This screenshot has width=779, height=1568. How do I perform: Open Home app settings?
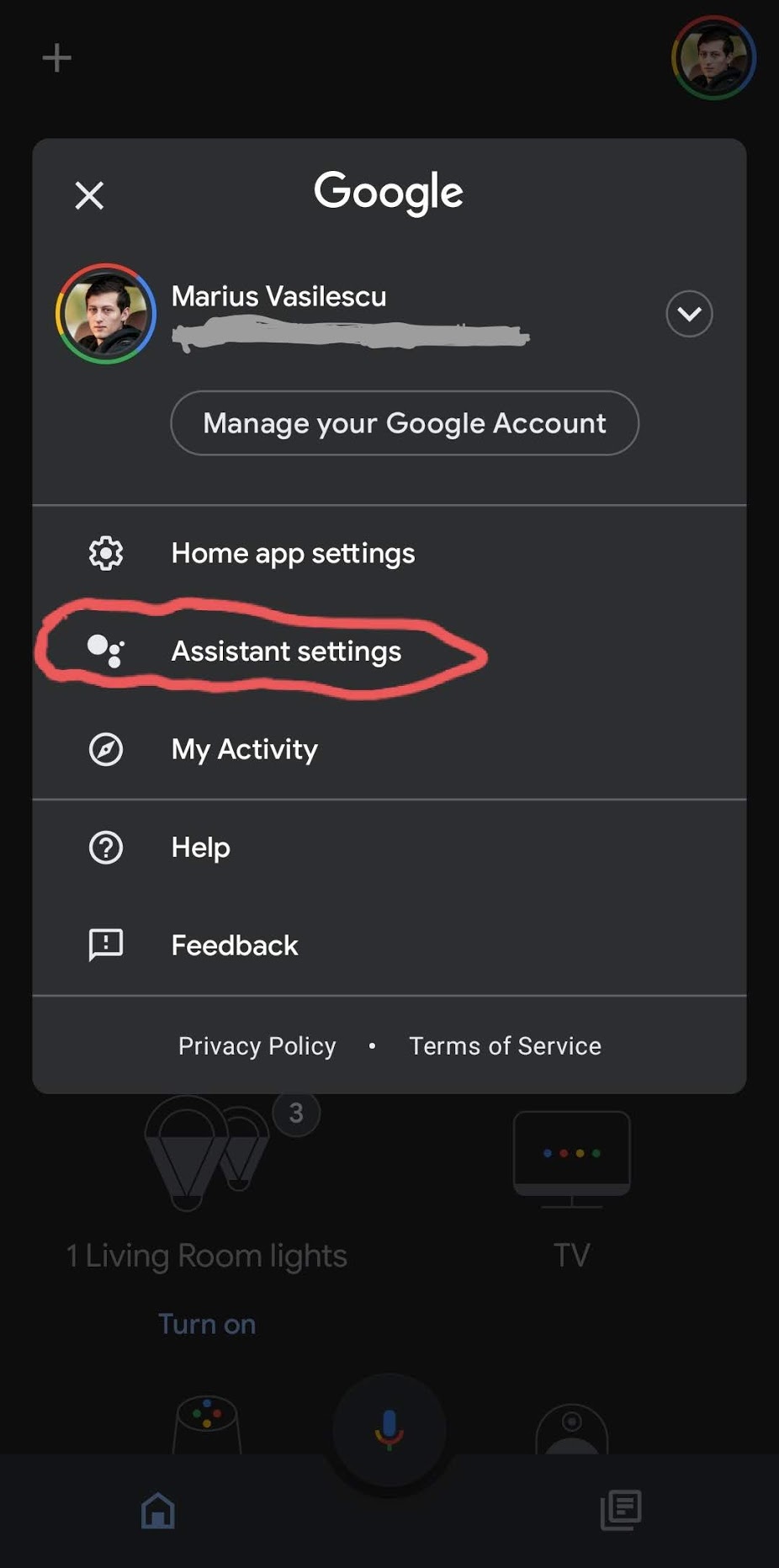click(389, 553)
